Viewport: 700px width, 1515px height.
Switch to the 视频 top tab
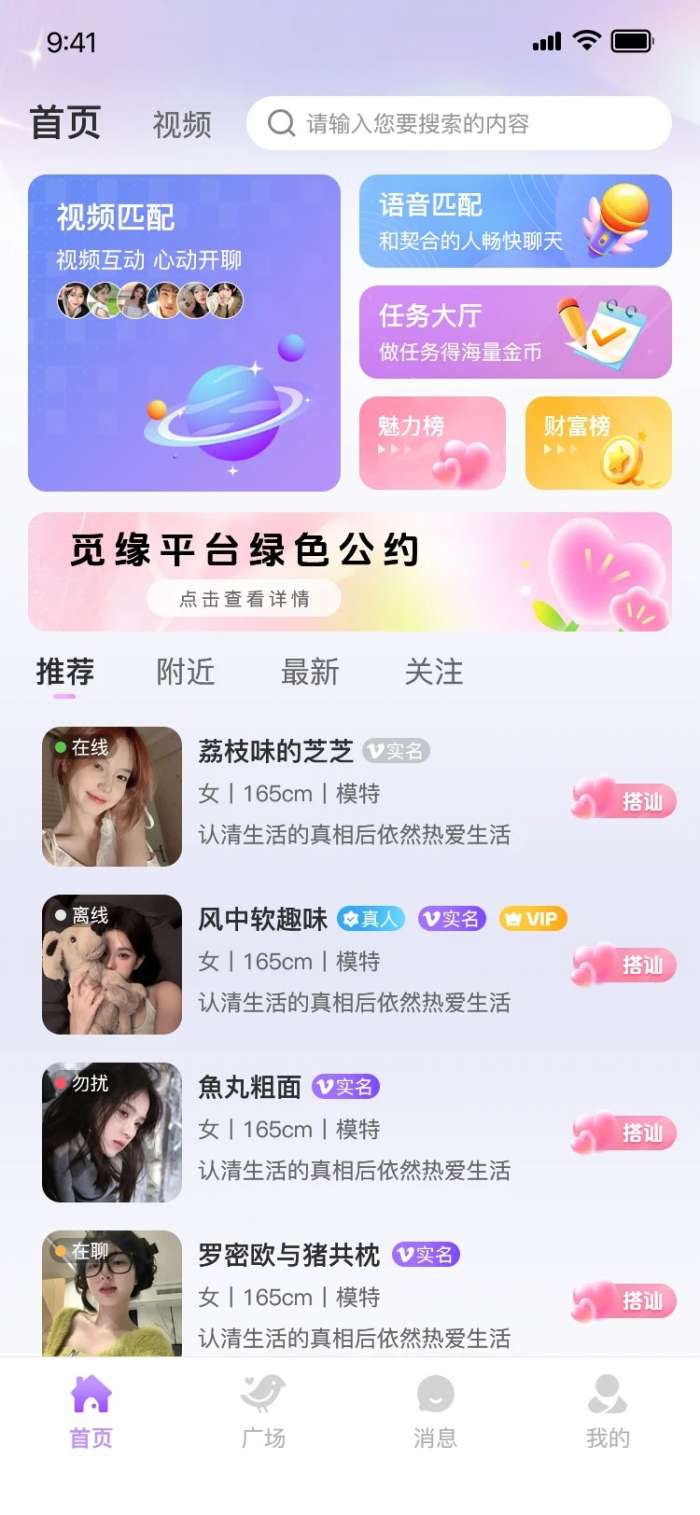pyautogui.click(x=182, y=125)
